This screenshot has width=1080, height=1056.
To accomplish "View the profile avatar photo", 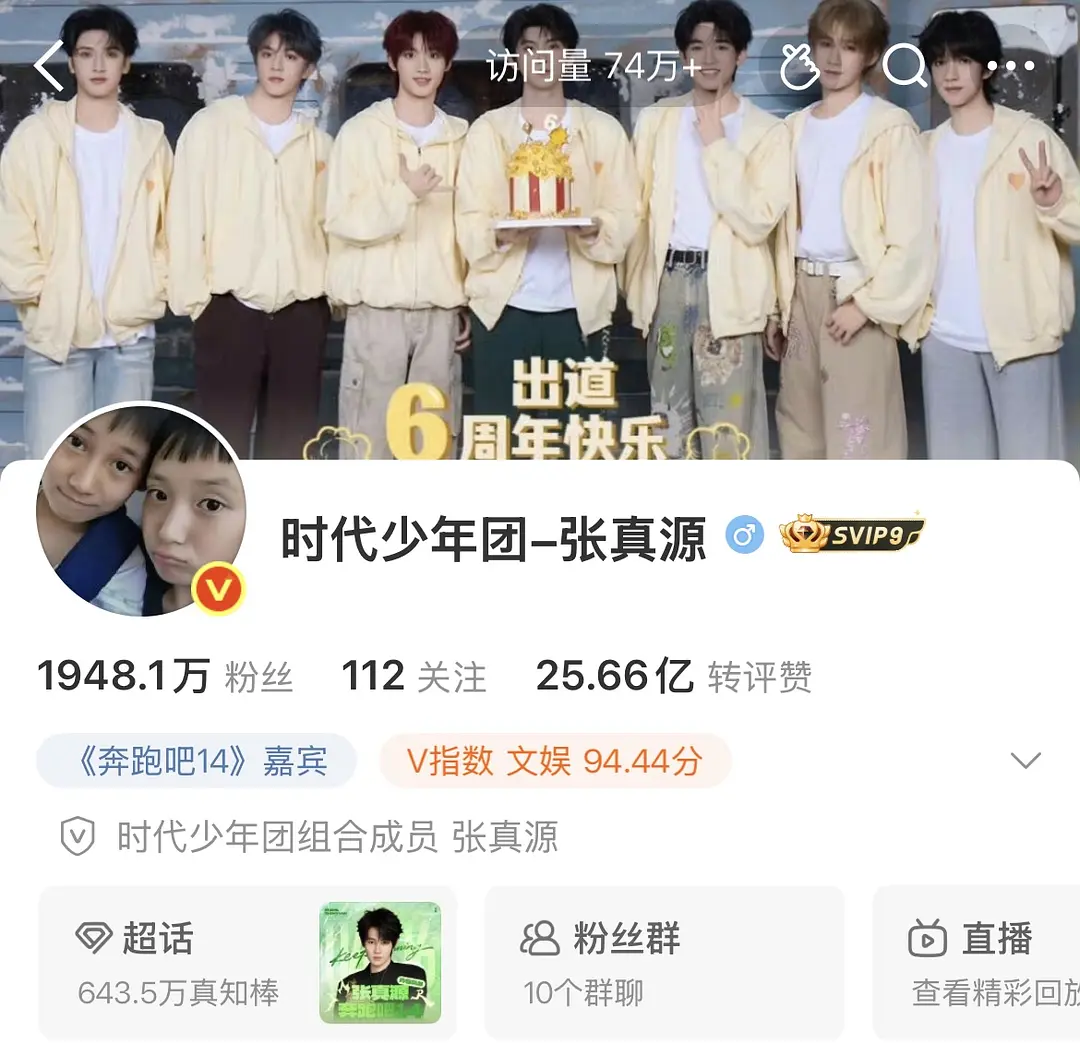I will tap(141, 509).
